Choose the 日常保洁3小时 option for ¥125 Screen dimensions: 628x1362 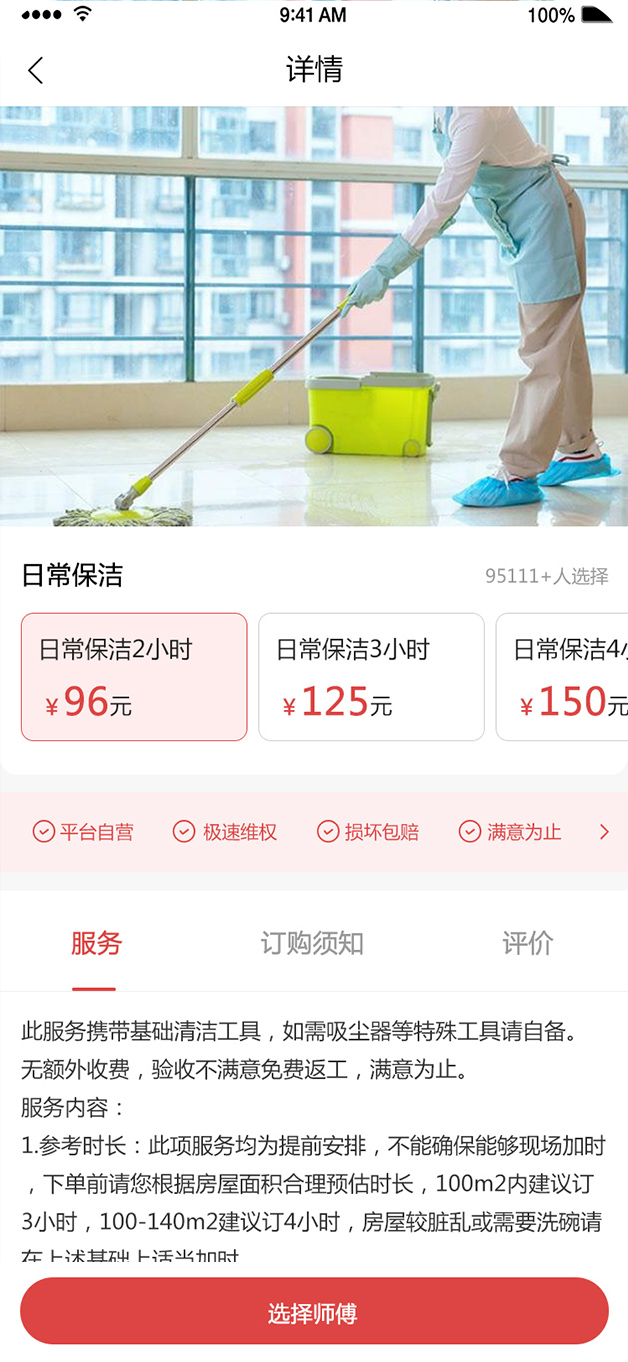(x=371, y=677)
